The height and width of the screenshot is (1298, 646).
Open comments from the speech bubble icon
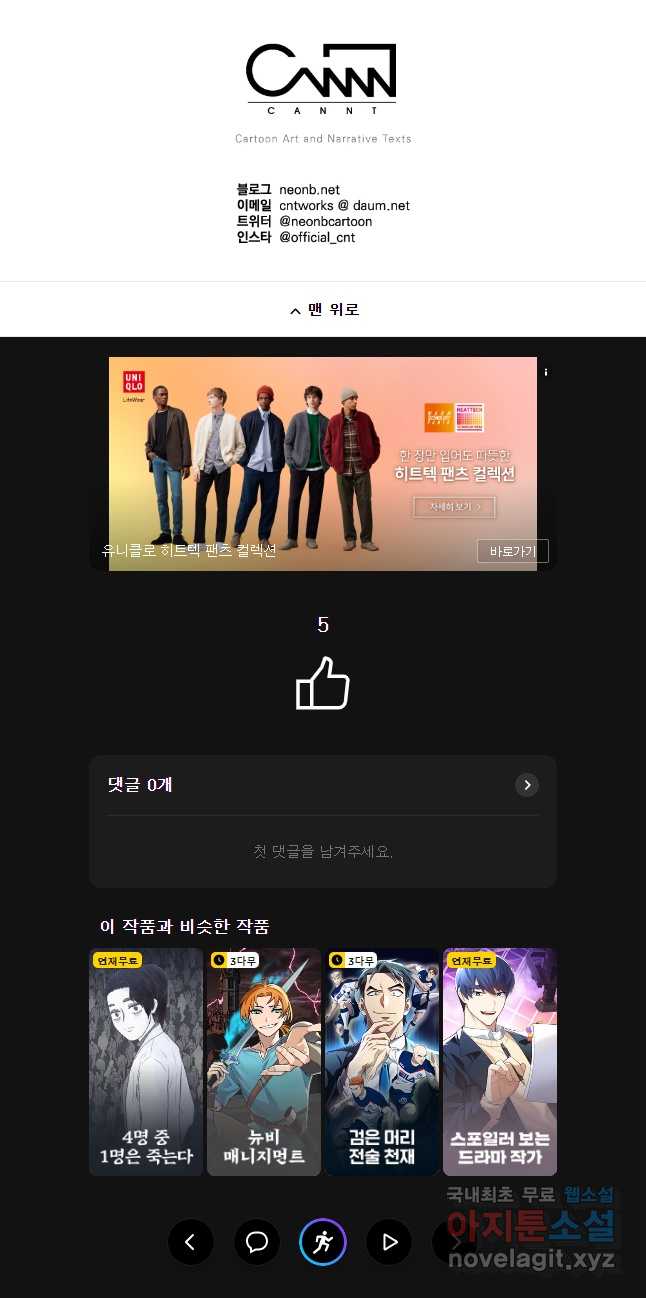point(257,1242)
